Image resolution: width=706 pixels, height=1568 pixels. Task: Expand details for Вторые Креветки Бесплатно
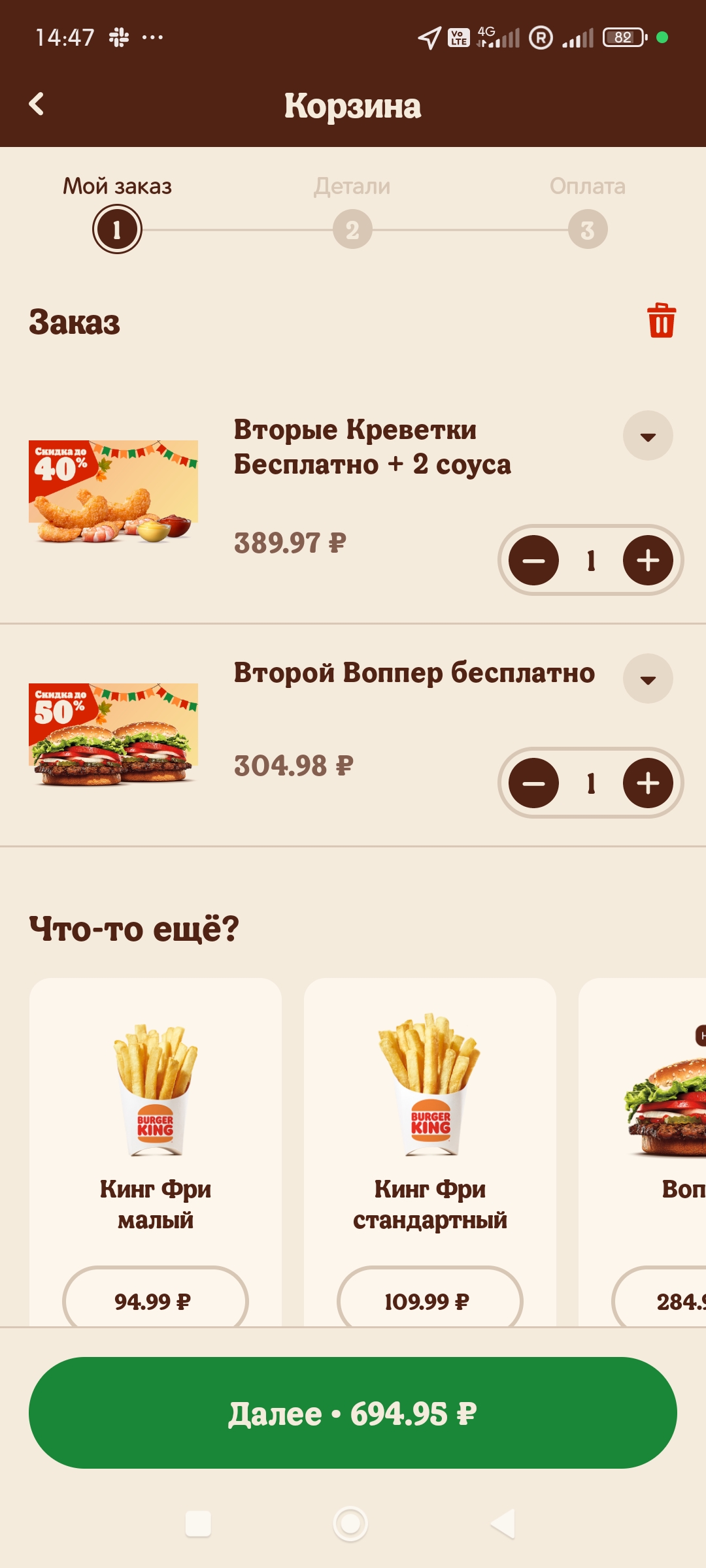[x=647, y=436]
